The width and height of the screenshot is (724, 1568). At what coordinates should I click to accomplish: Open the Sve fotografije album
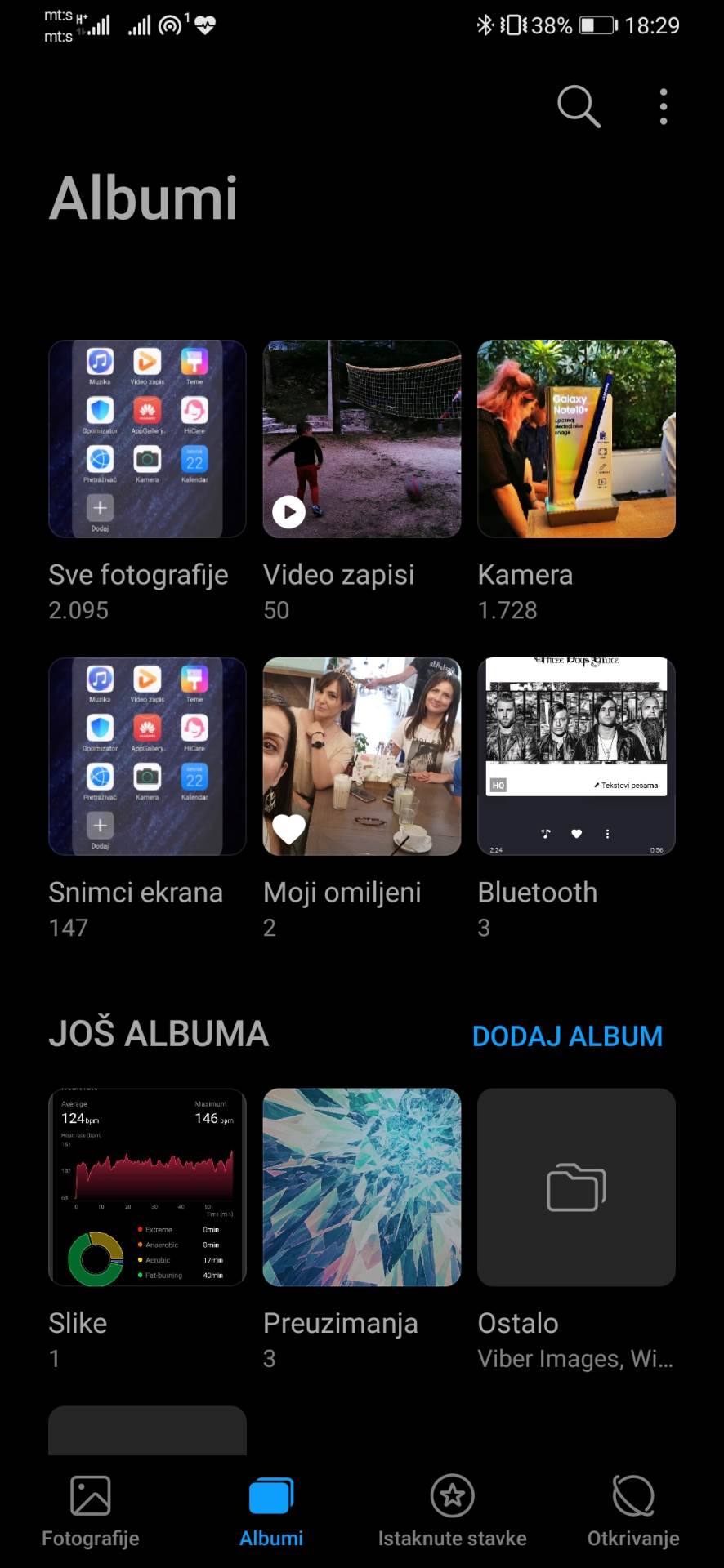(x=147, y=439)
